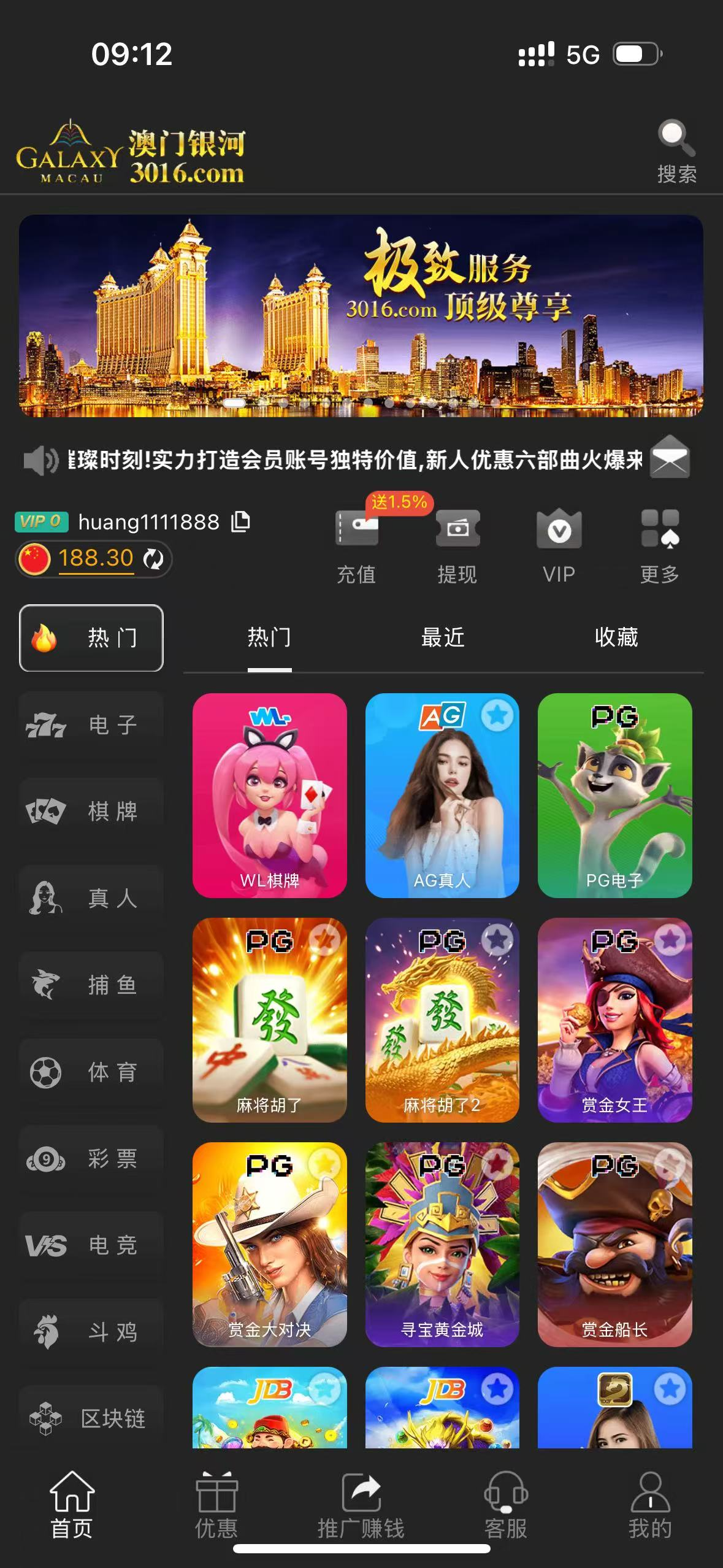The width and height of the screenshot is (723, 1568).
Task: Select the 真人 game category
Action: pos(91,899)
